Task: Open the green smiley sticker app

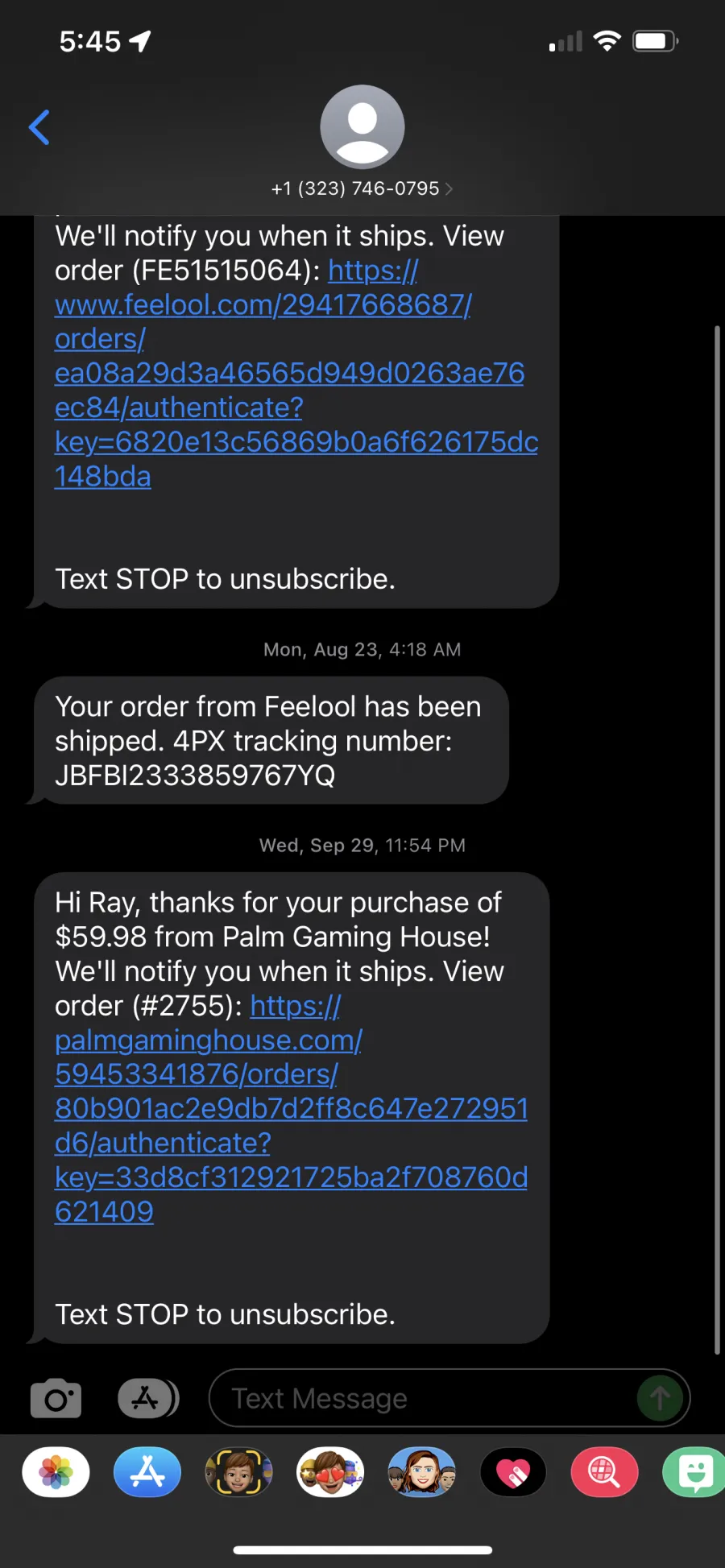Action: 694,1472
